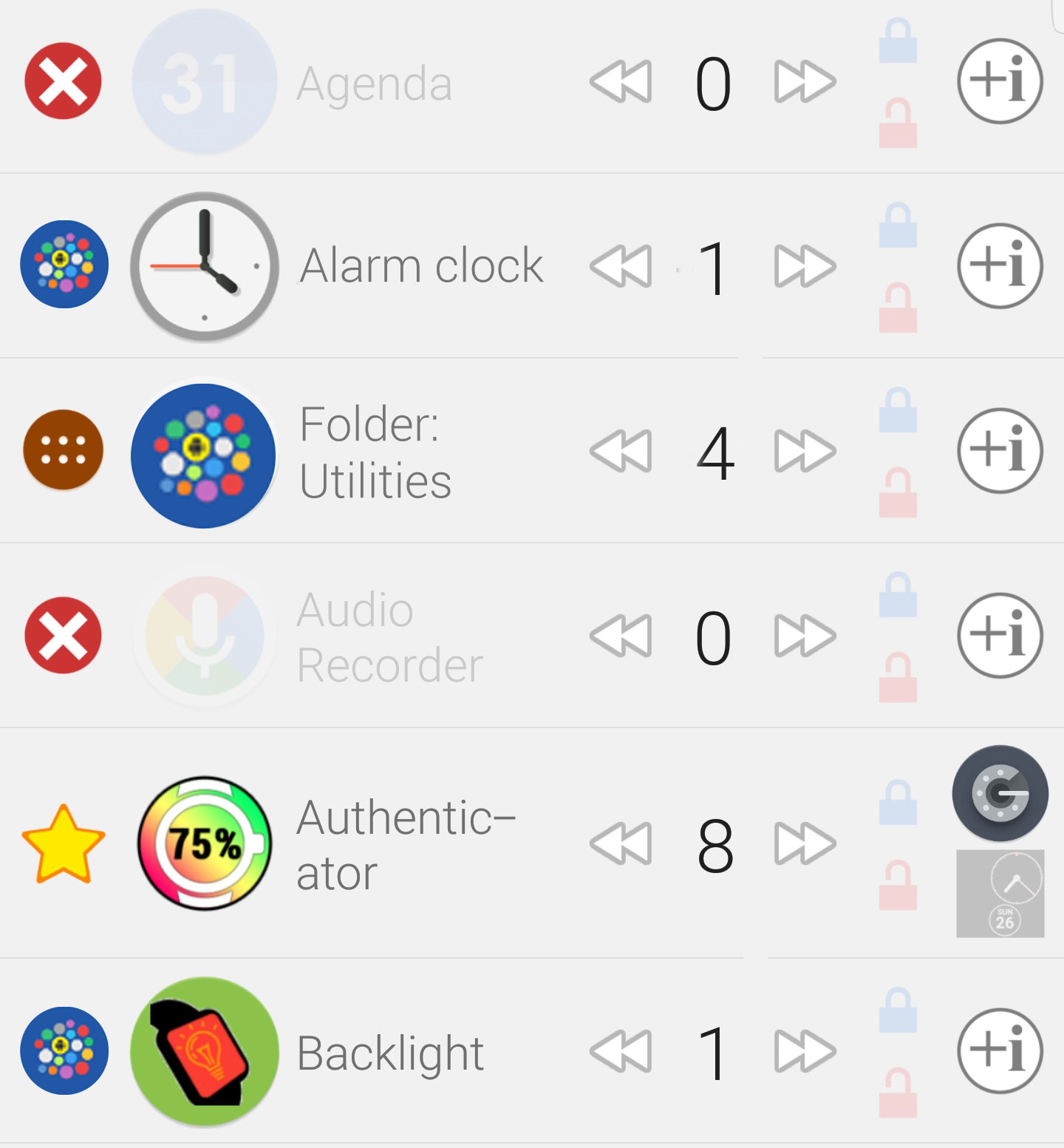
Task: Tap the red X status icon for Agenda
Action: pos(63,81)
